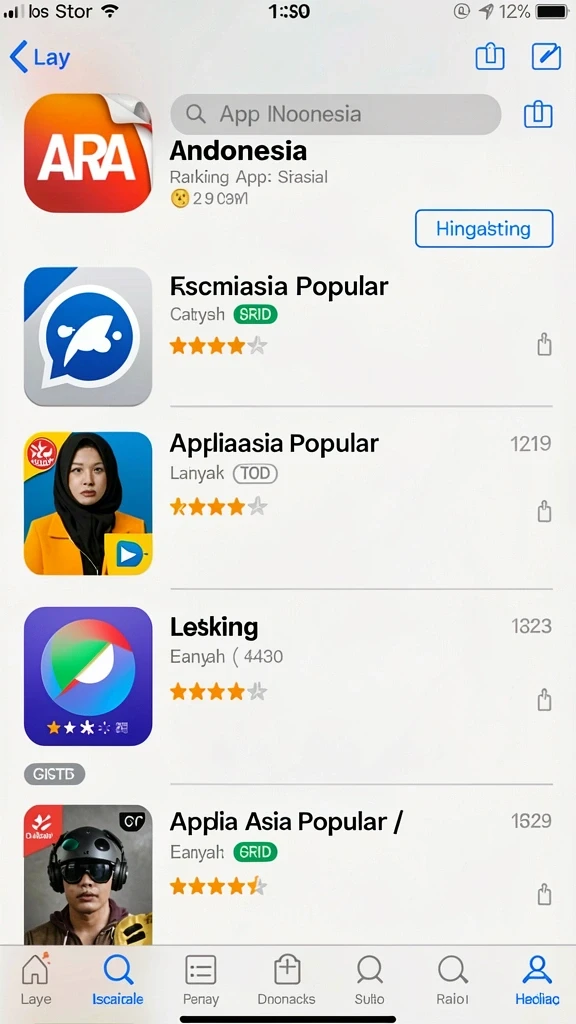Share the Fscmiasia Popular app
This screenshot has width=576, height=1024.
click(x=544, y=344)
